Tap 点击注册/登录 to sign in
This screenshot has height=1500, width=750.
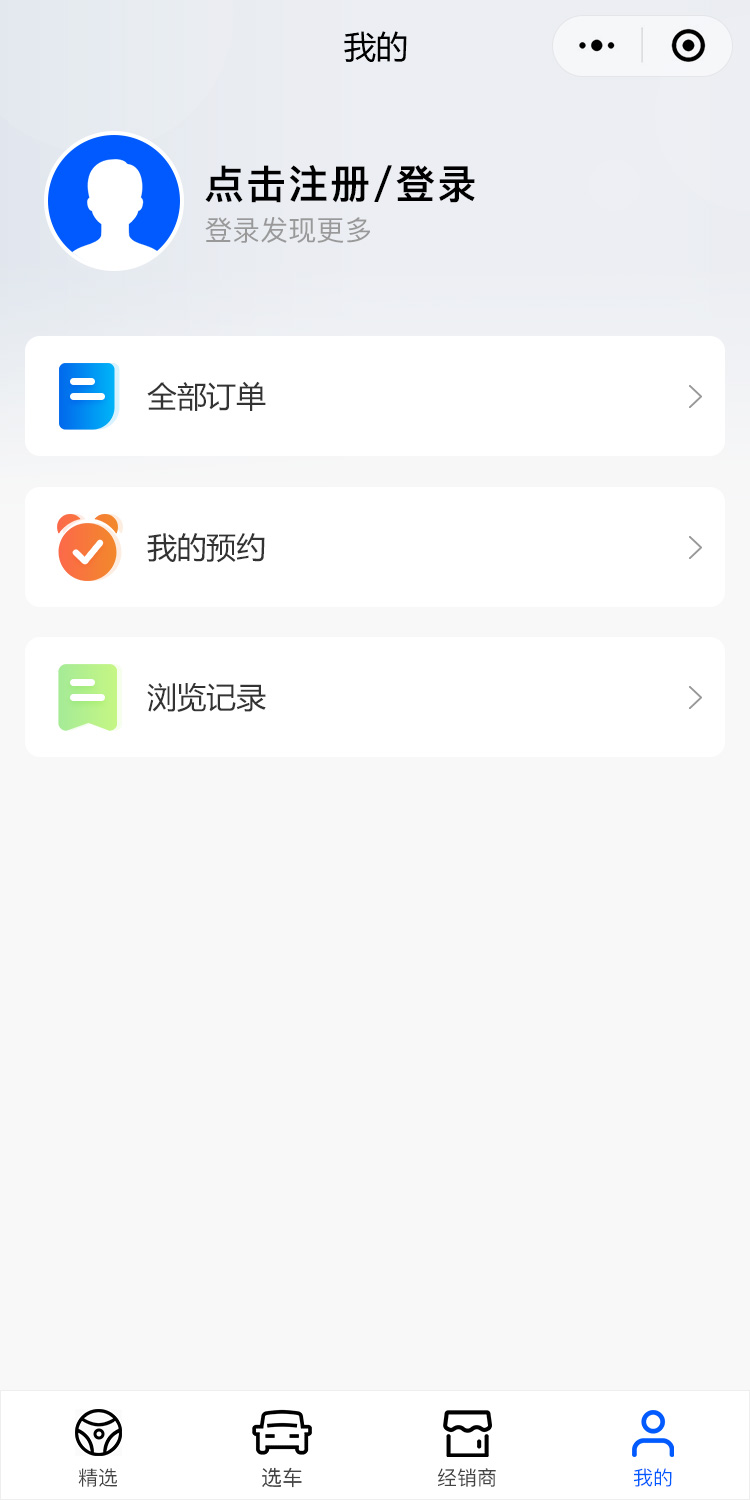340,186
